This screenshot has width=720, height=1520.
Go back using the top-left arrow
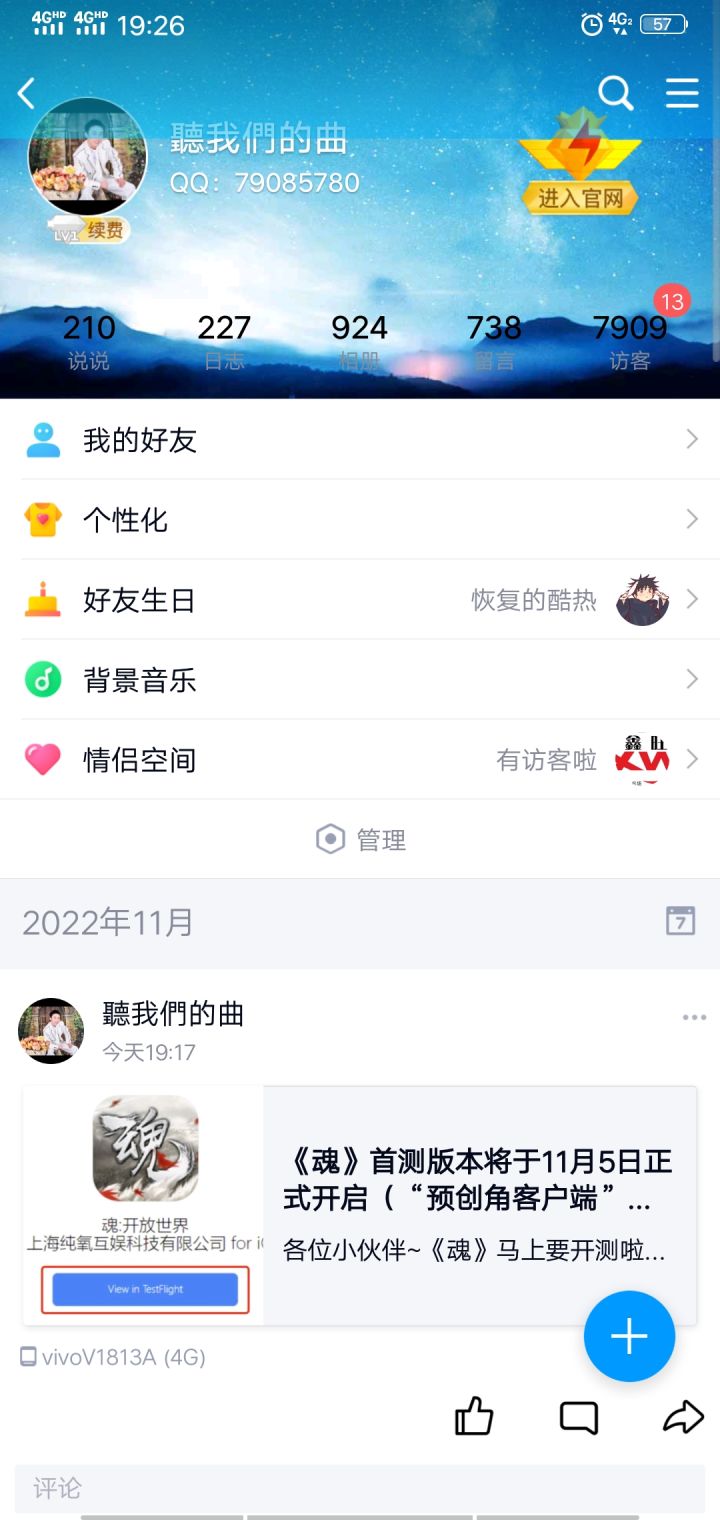point(27,94)
